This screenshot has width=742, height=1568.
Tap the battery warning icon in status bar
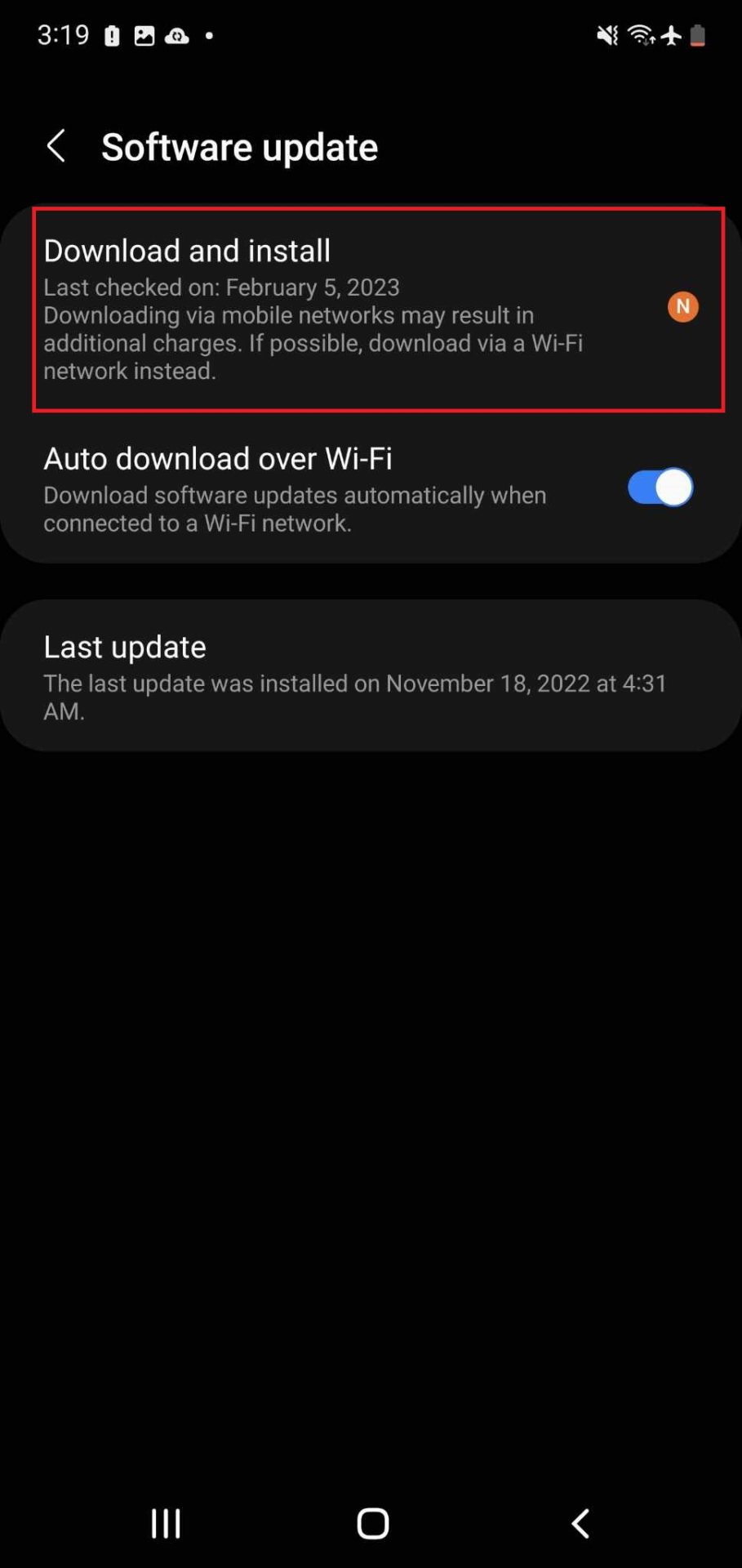112,35
